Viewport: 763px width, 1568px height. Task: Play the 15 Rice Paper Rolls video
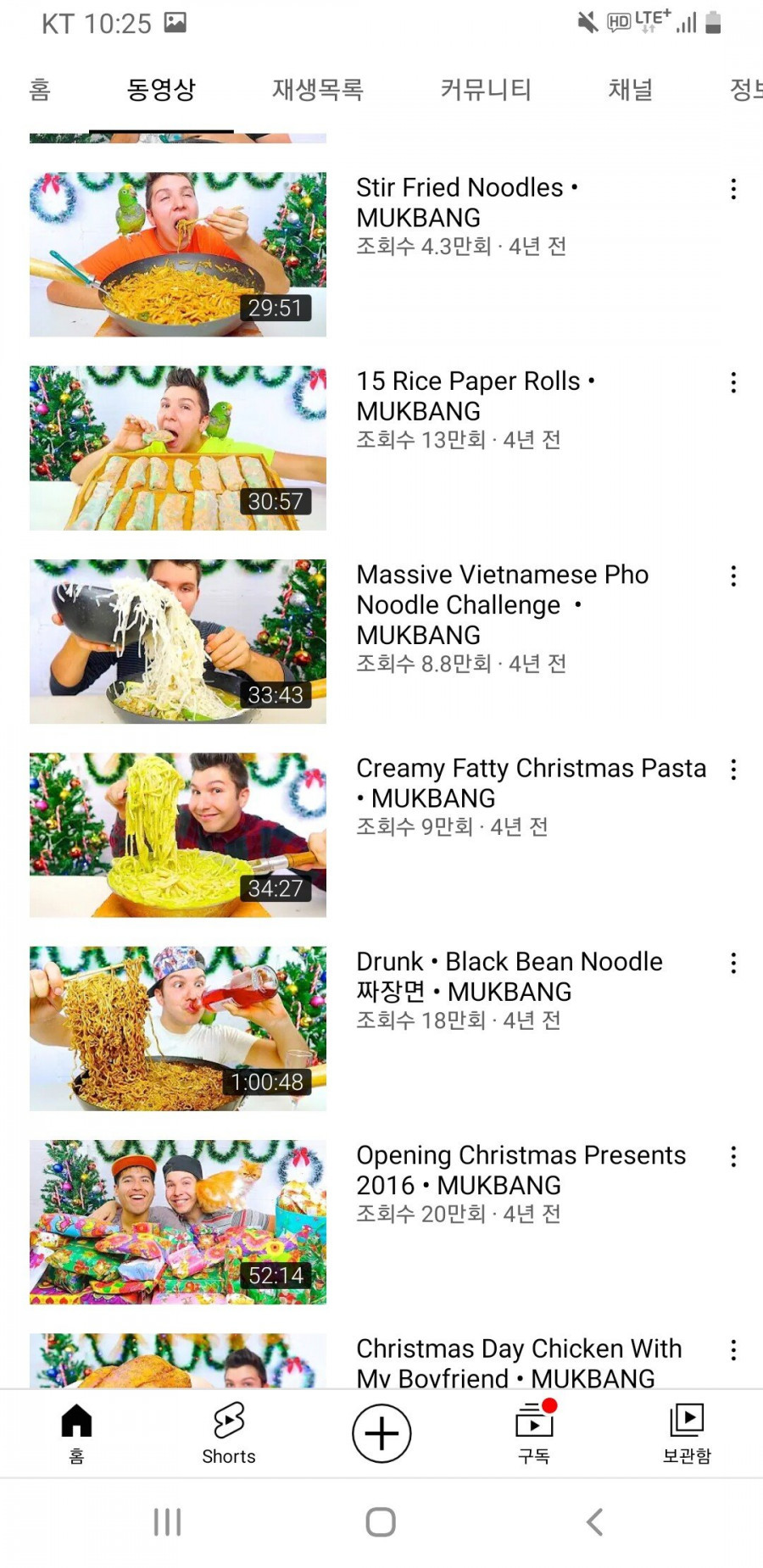(x=178, y=448)
